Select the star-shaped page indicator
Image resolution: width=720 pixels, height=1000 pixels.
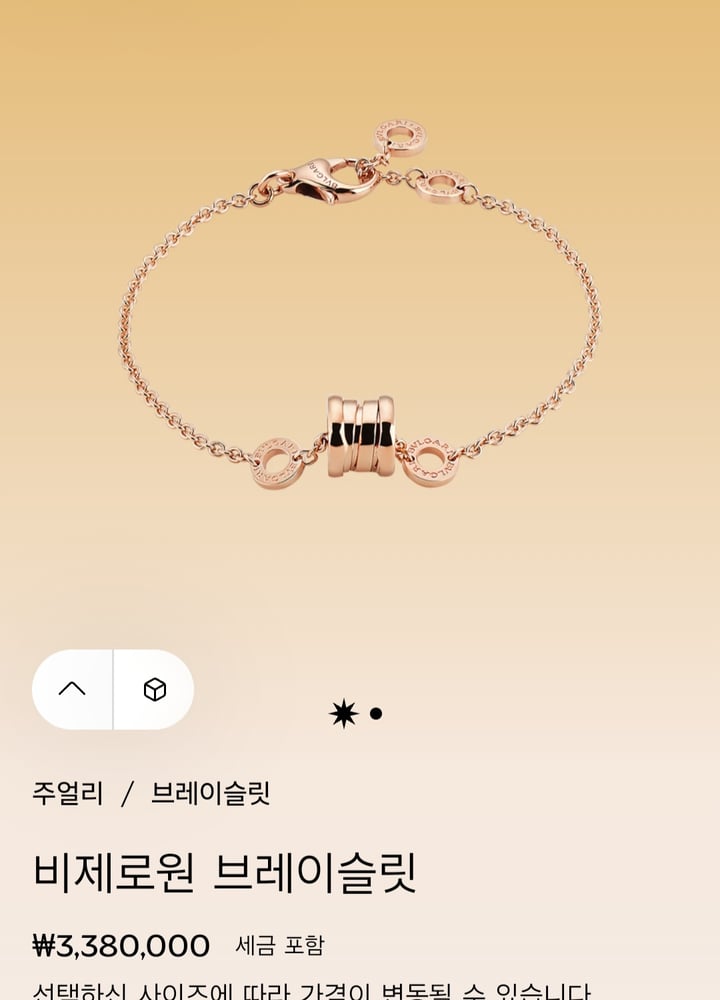tap(342, 712)
